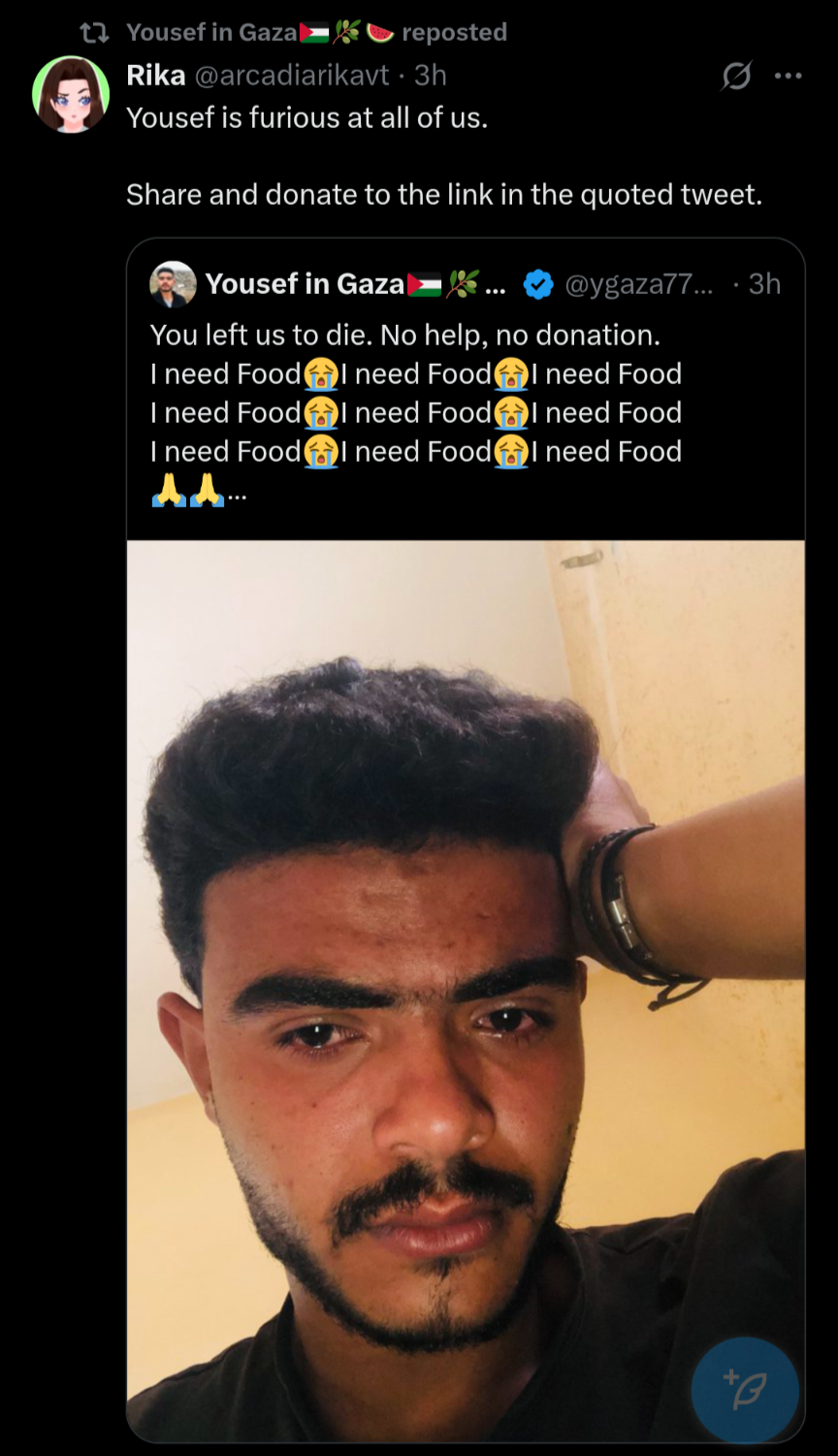Open Rika's profile avatar
This screenshot has width=838, height=1456.
click(x=71, y=94)
